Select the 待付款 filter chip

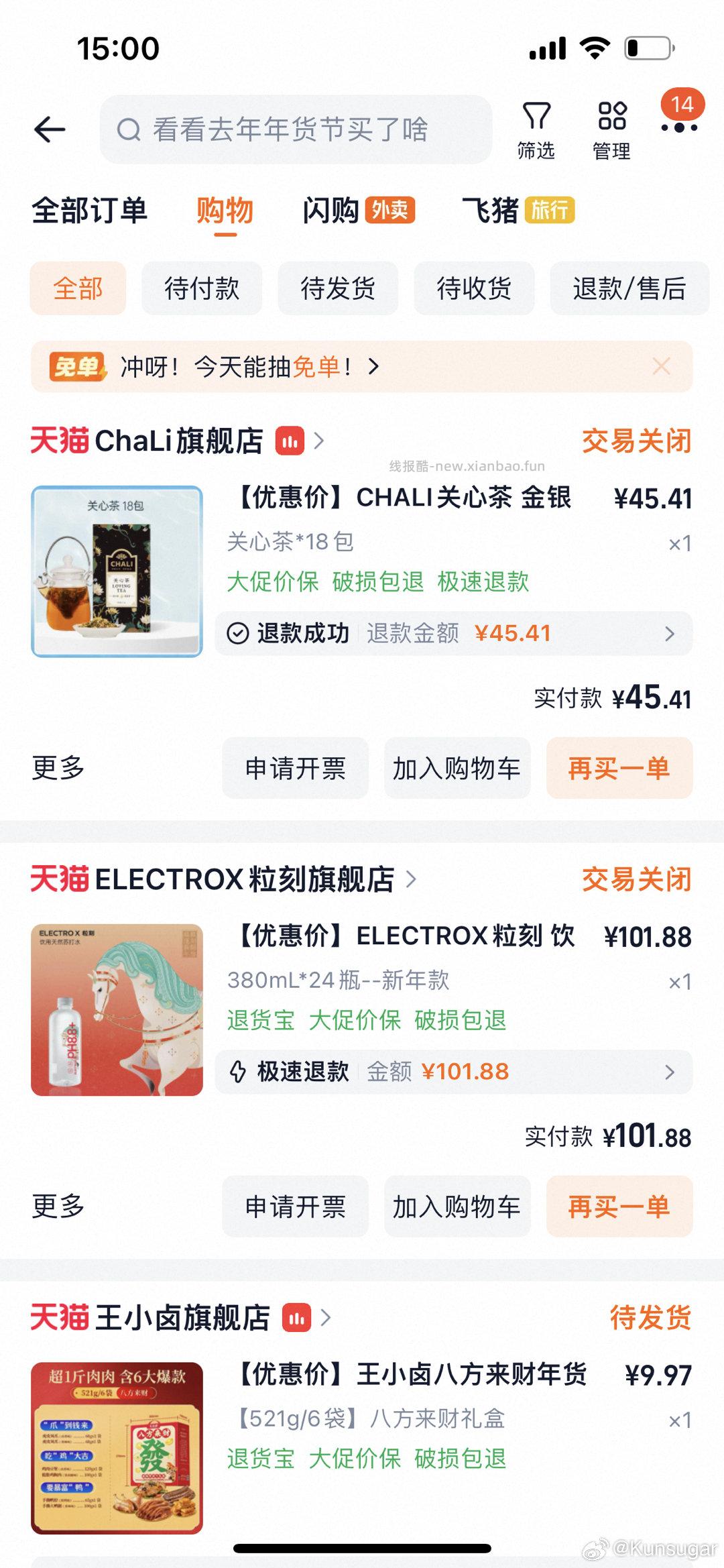tap(202, 288)
